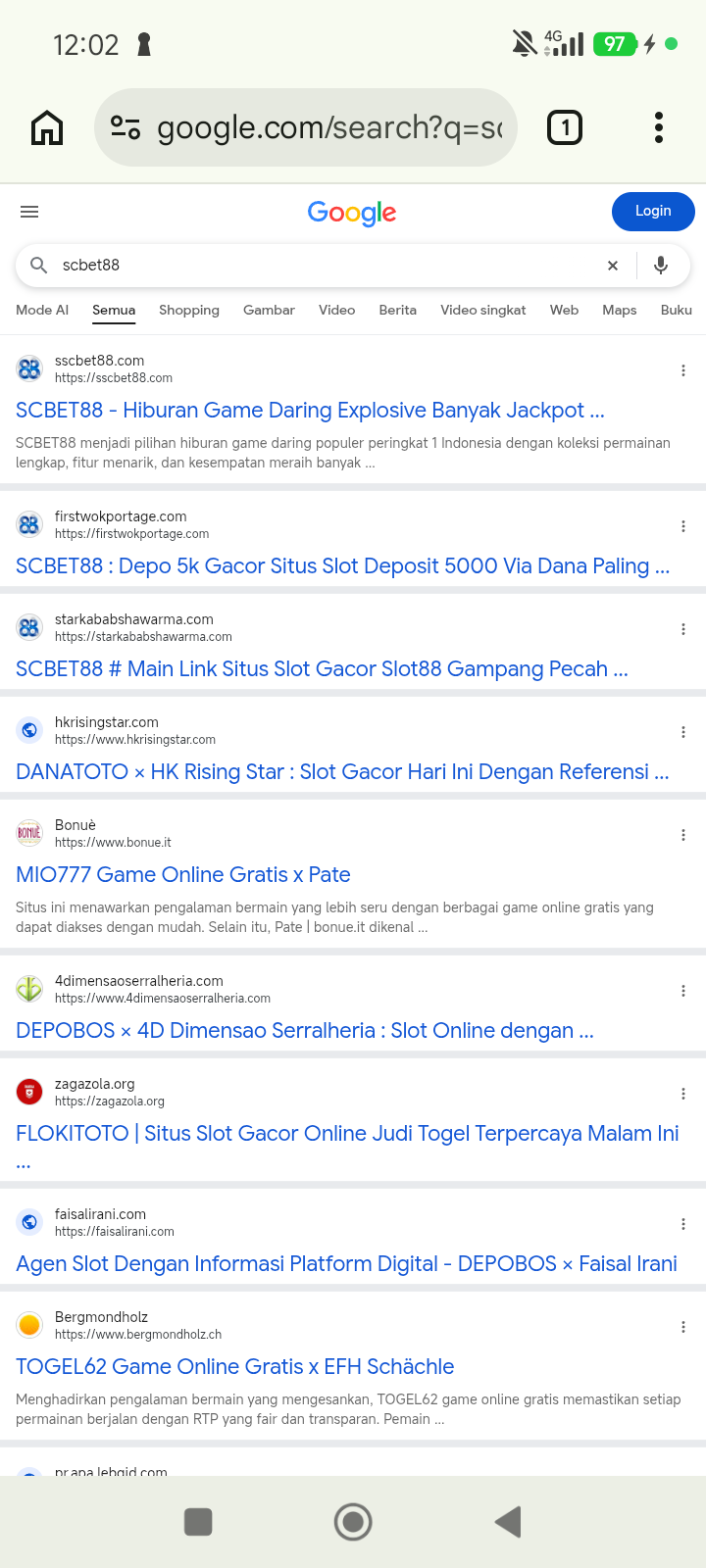706x1568 pixels.
Task: Open more options for the Bergmondholz result
Action: point(683,1327)
